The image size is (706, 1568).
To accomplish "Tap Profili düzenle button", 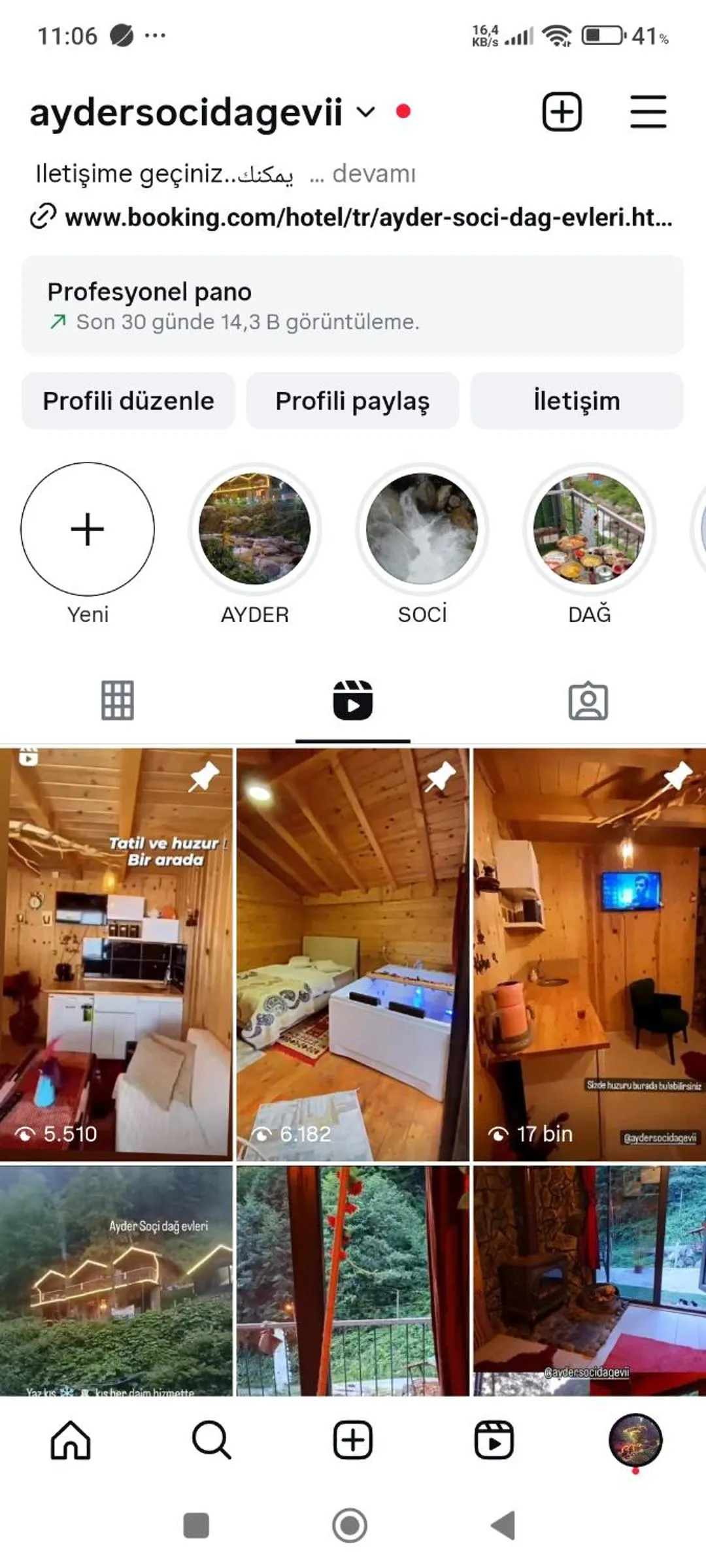I will [128, 400].
